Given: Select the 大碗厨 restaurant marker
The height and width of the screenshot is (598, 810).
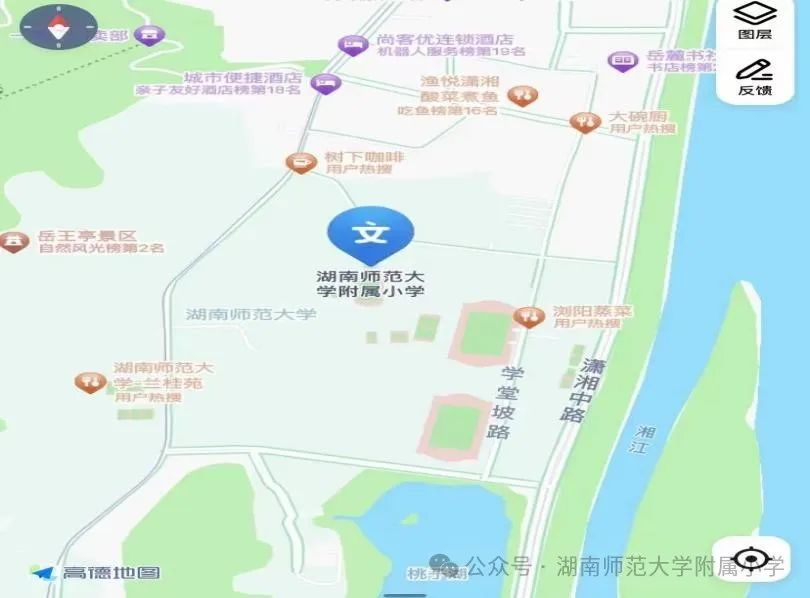Looking at the screenshot, I should [584, 122].
